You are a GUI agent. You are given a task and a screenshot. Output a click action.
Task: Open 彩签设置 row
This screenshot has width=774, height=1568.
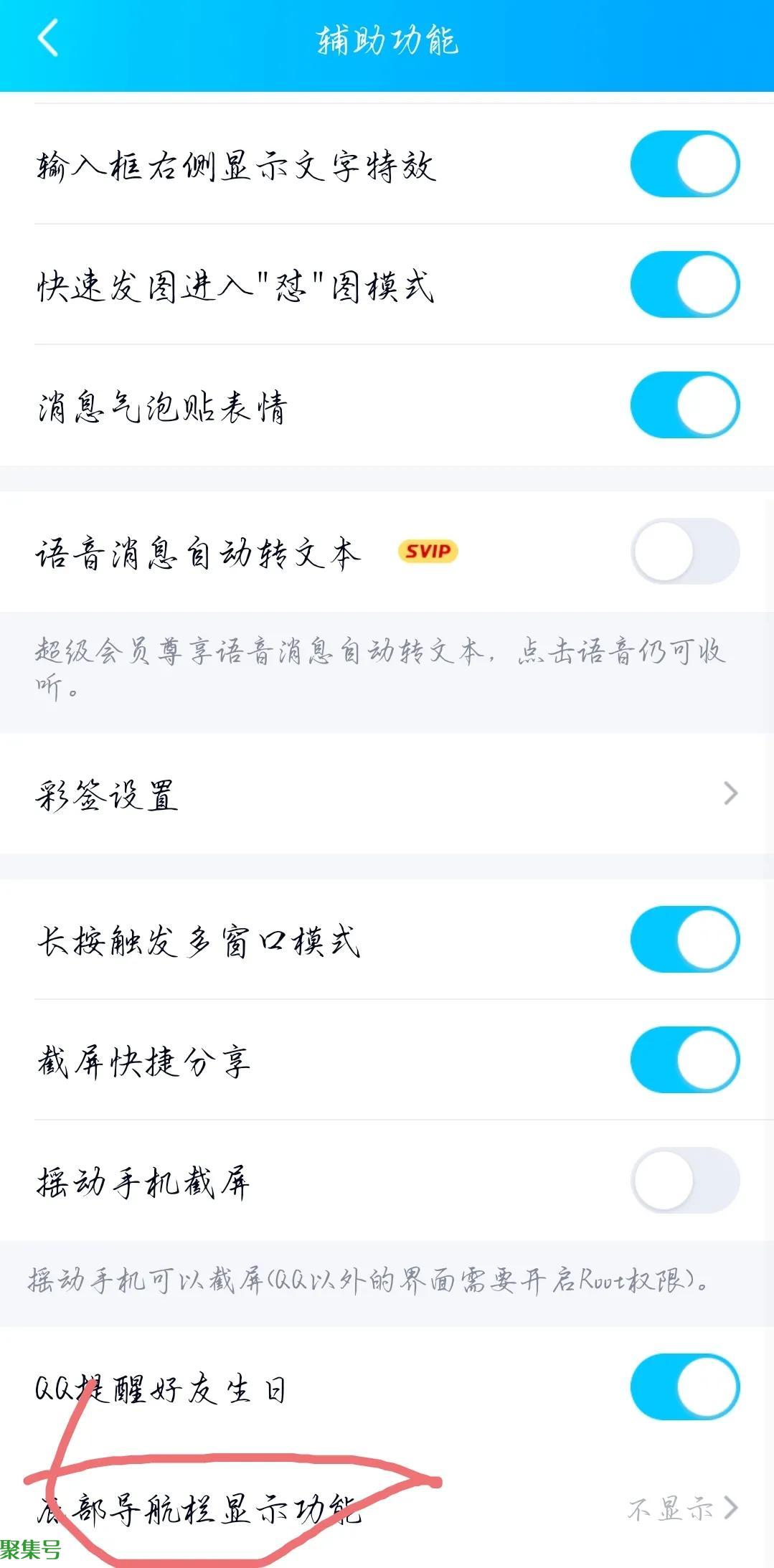click(x=387, y=794)
